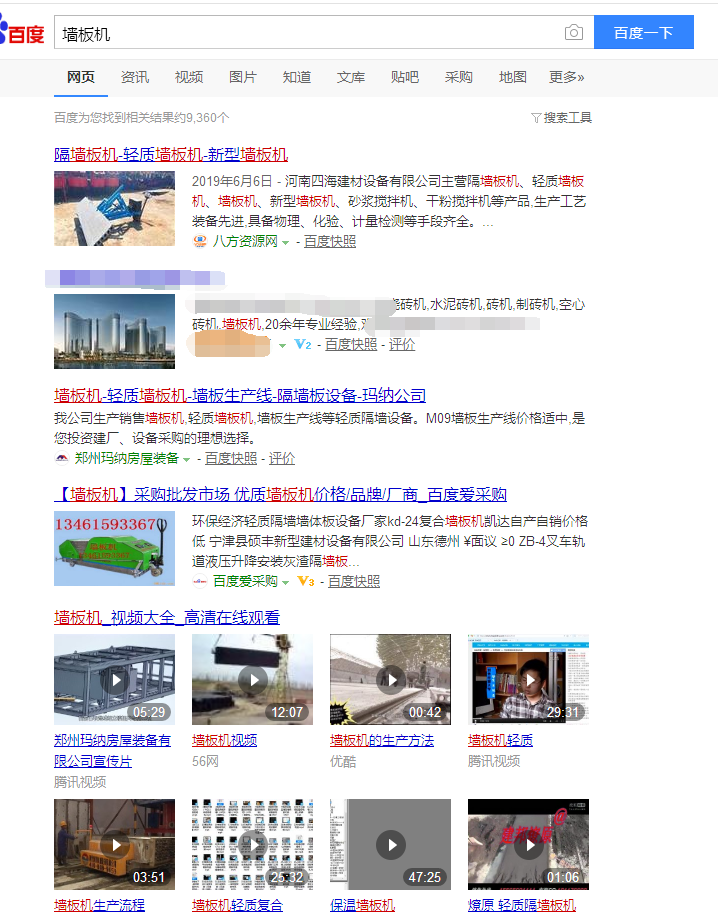Image resolution: width=718 pixels, height=918 pixels.
Task: Focus the search box with 墙板机
Action: pos(300,33)
